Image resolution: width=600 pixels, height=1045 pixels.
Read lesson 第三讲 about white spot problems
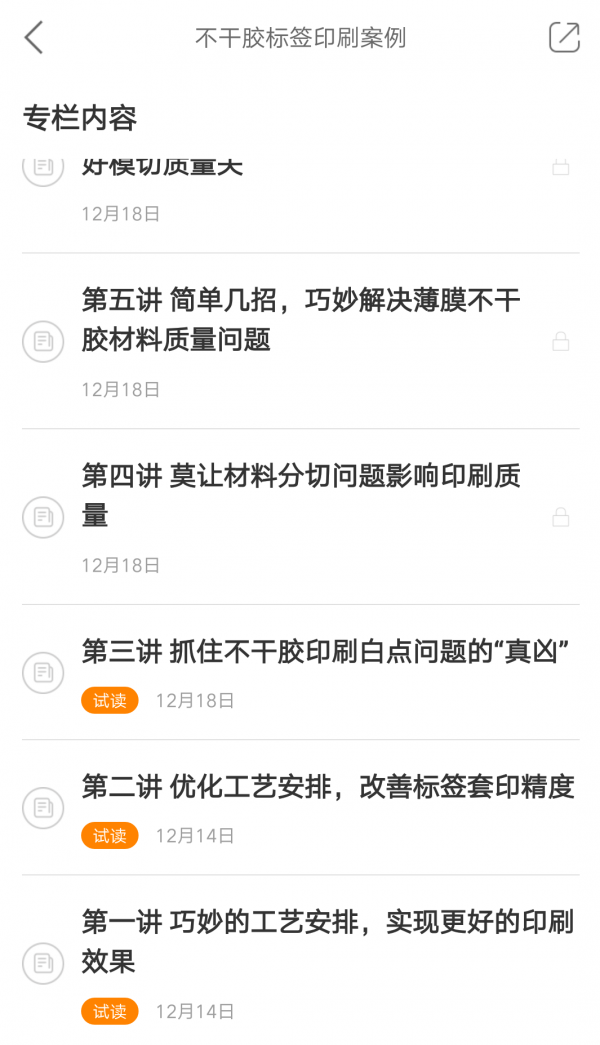325,653
